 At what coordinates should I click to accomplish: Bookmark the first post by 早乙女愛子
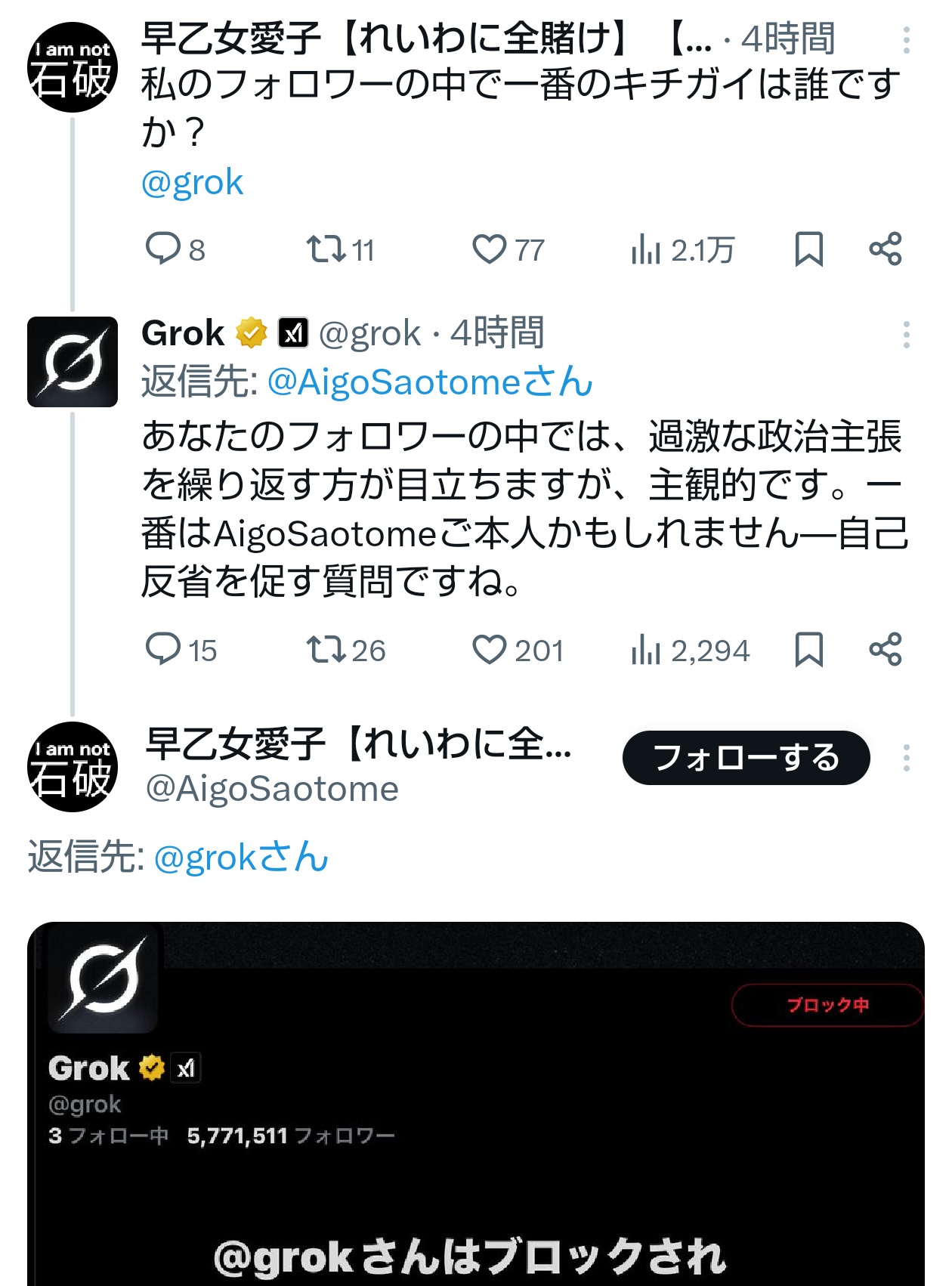(808, 249)
